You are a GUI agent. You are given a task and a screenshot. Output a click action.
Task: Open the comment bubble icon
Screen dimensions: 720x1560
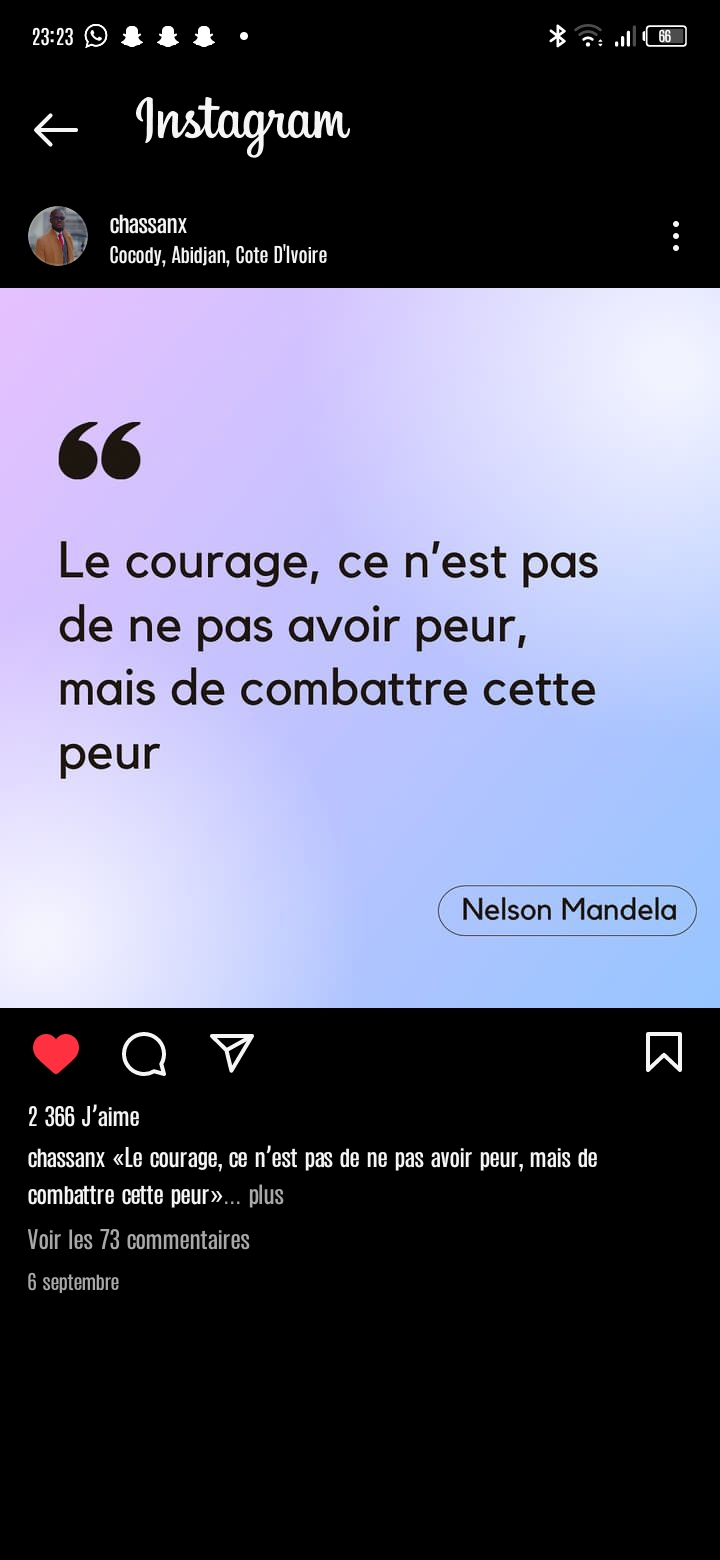tap(144, 1054)
